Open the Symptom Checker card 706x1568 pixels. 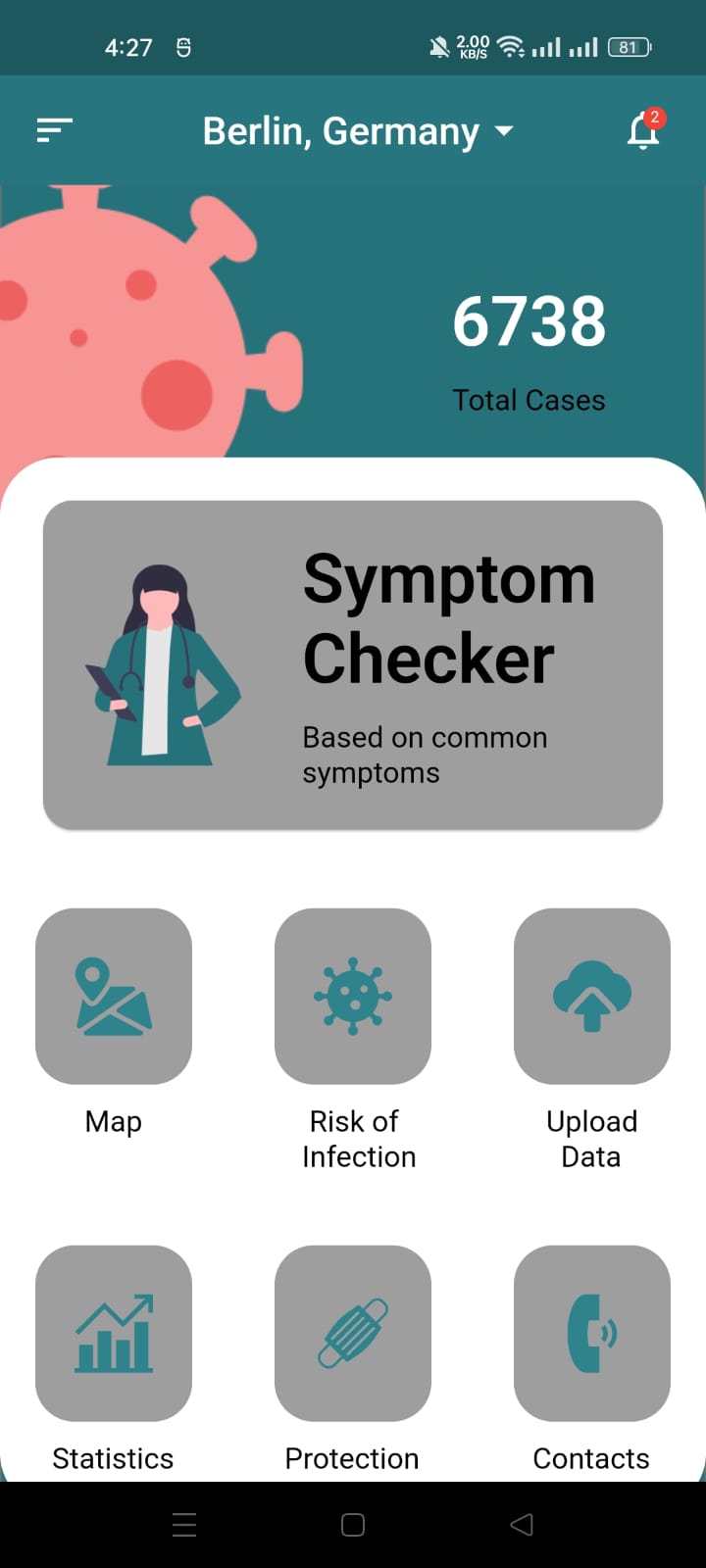[x=353, y=665]
